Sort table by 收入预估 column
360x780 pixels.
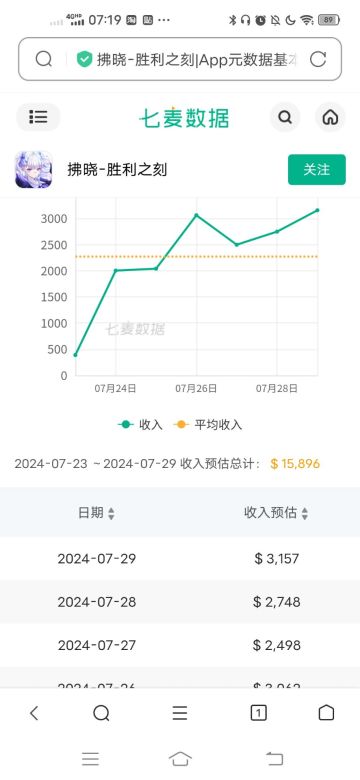click(x=276, y=513)
